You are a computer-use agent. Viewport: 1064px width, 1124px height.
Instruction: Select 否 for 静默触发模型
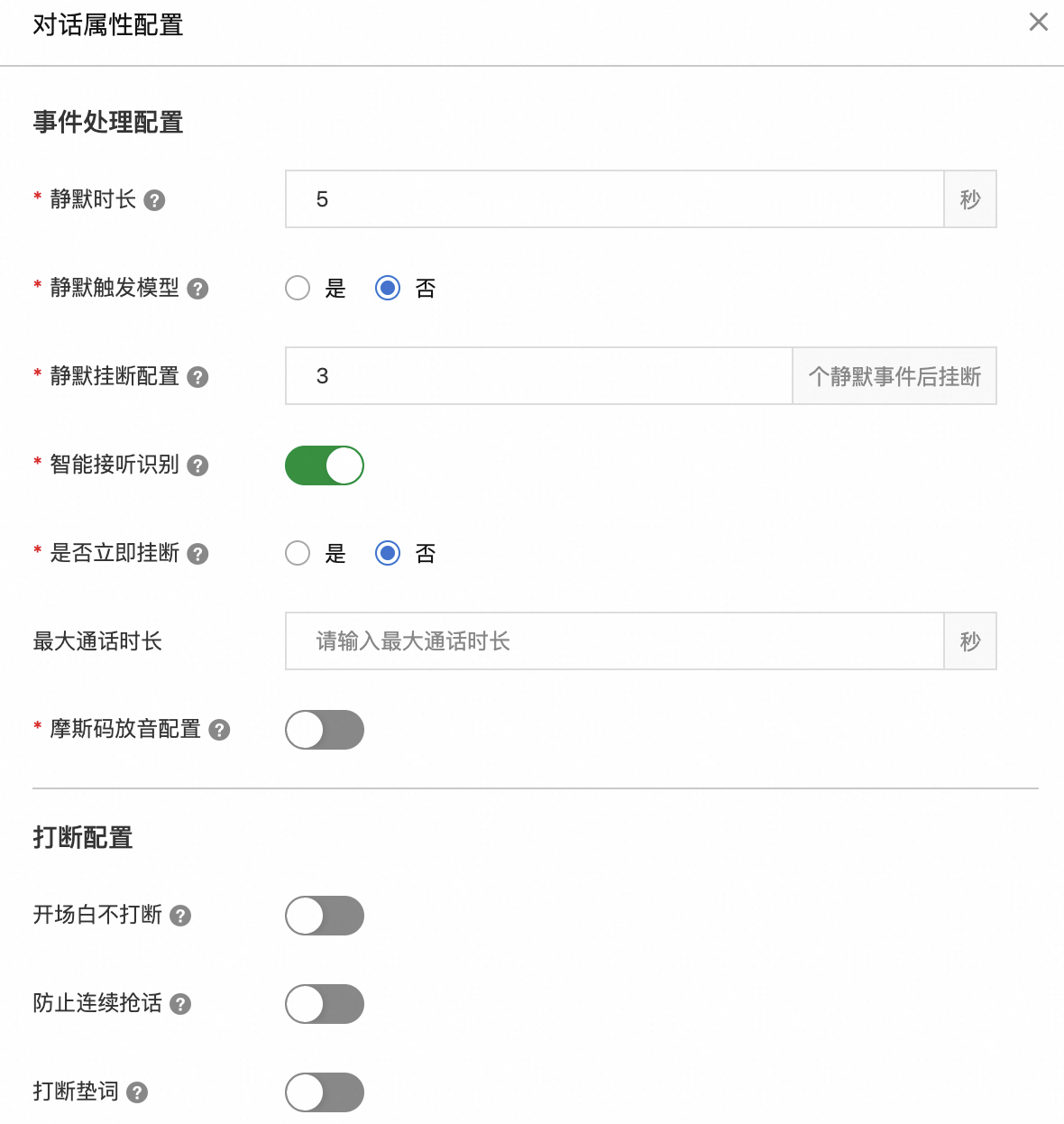(x=388, y=289)
